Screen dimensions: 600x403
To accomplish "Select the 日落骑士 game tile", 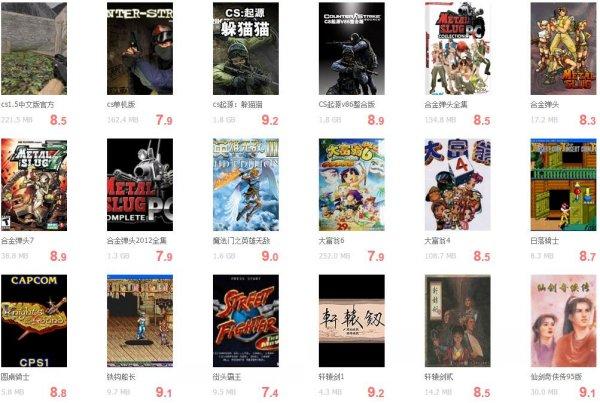I will point(563,185).
